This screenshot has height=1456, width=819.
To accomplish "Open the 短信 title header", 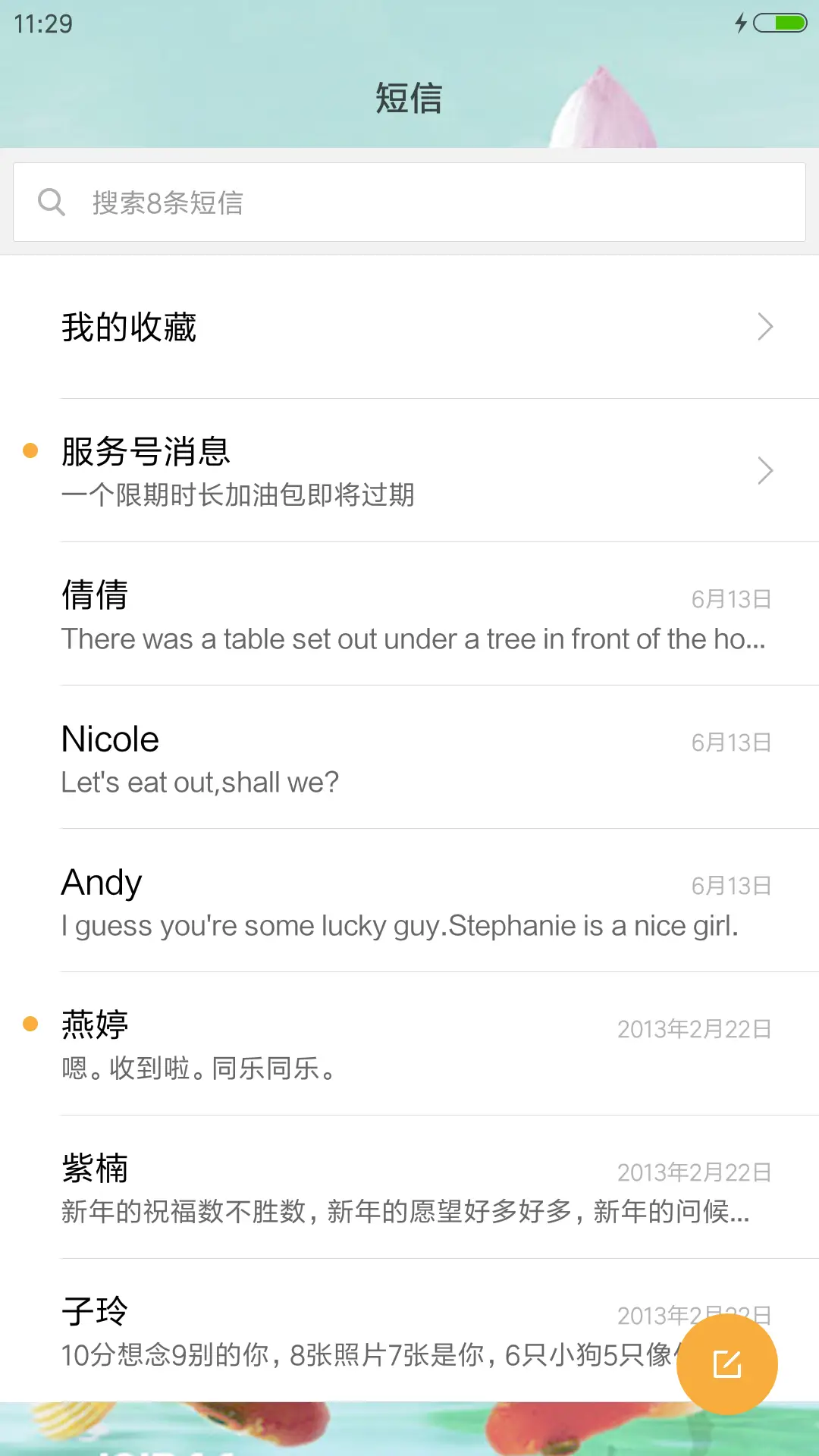I will coord(409,99).
